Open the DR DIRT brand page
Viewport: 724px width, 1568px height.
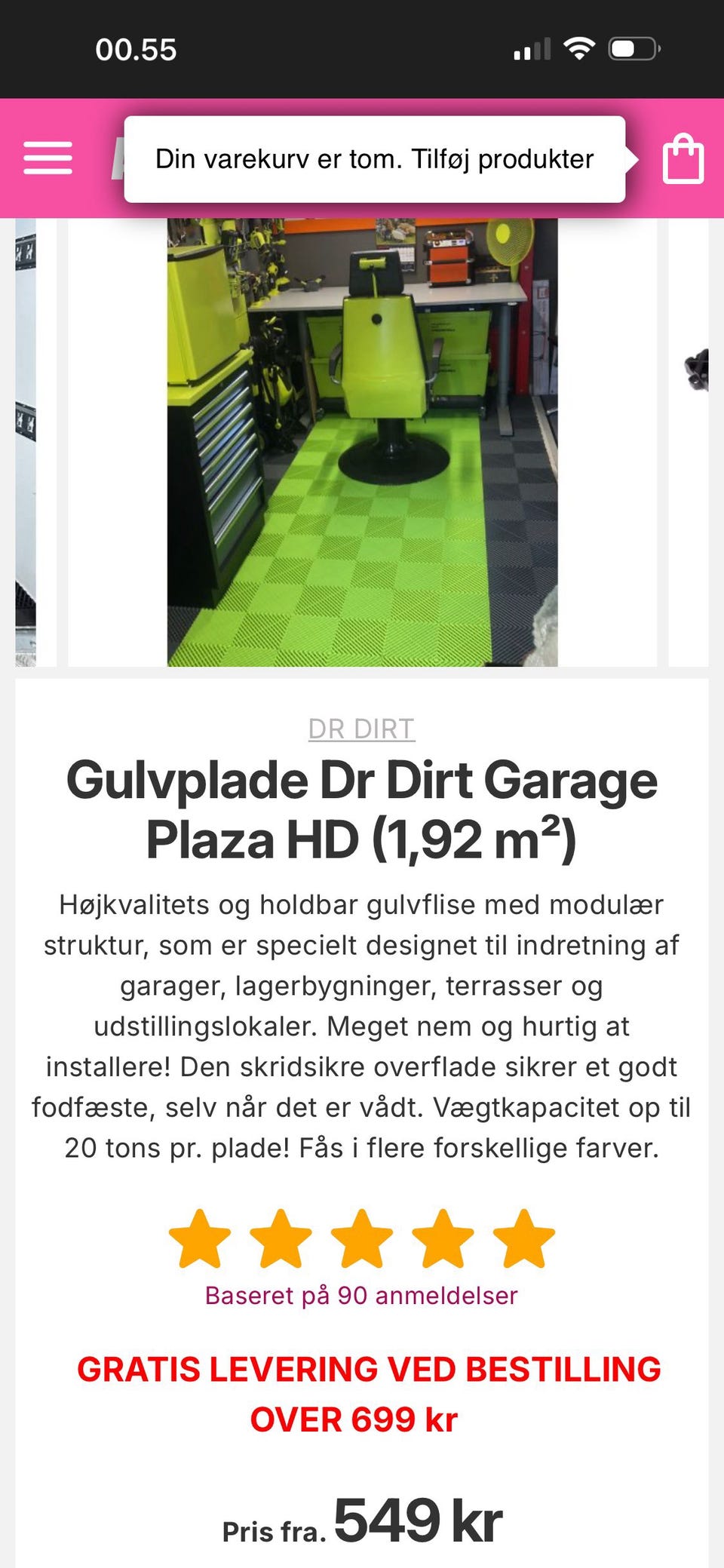point(360,729)
